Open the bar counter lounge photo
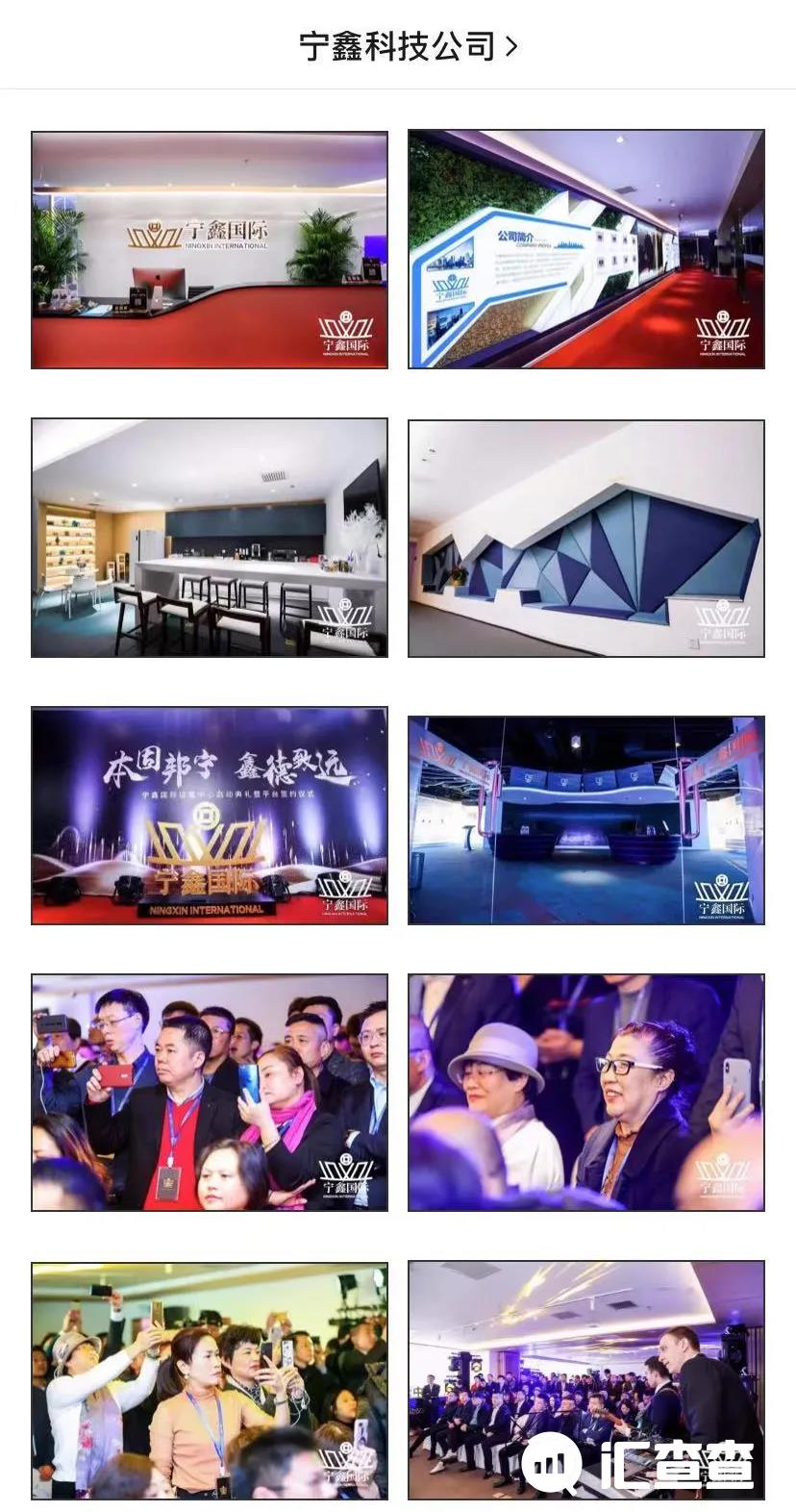Screen dimensions: 796x1512 click(x=210, y=538)
